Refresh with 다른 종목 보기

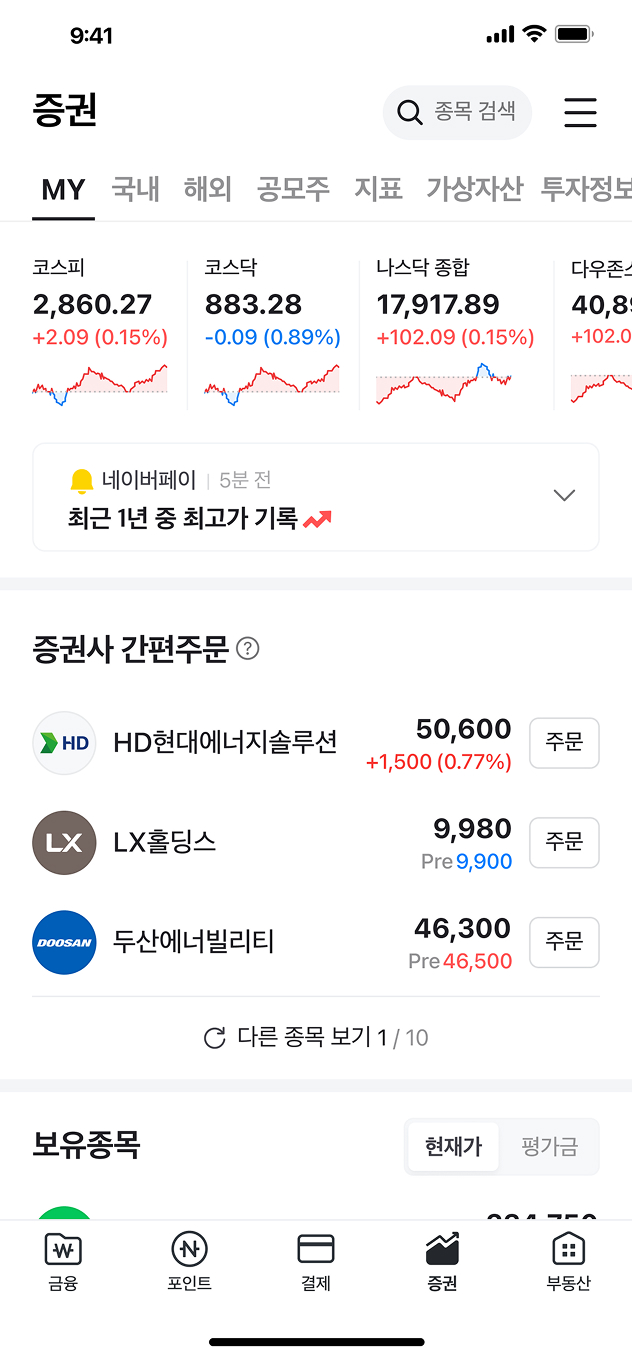tap(315, 1038)
